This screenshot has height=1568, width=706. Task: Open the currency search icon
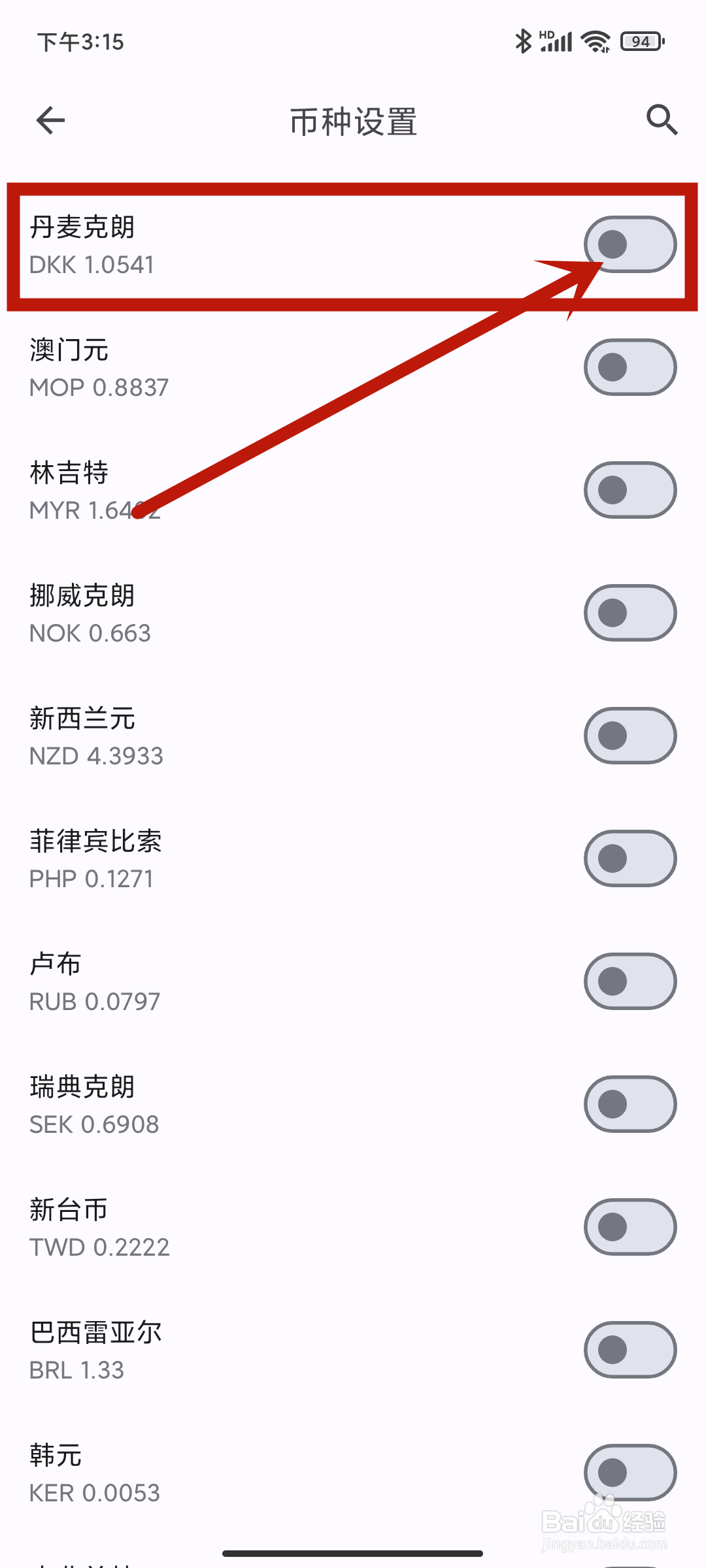pos(662,120)
